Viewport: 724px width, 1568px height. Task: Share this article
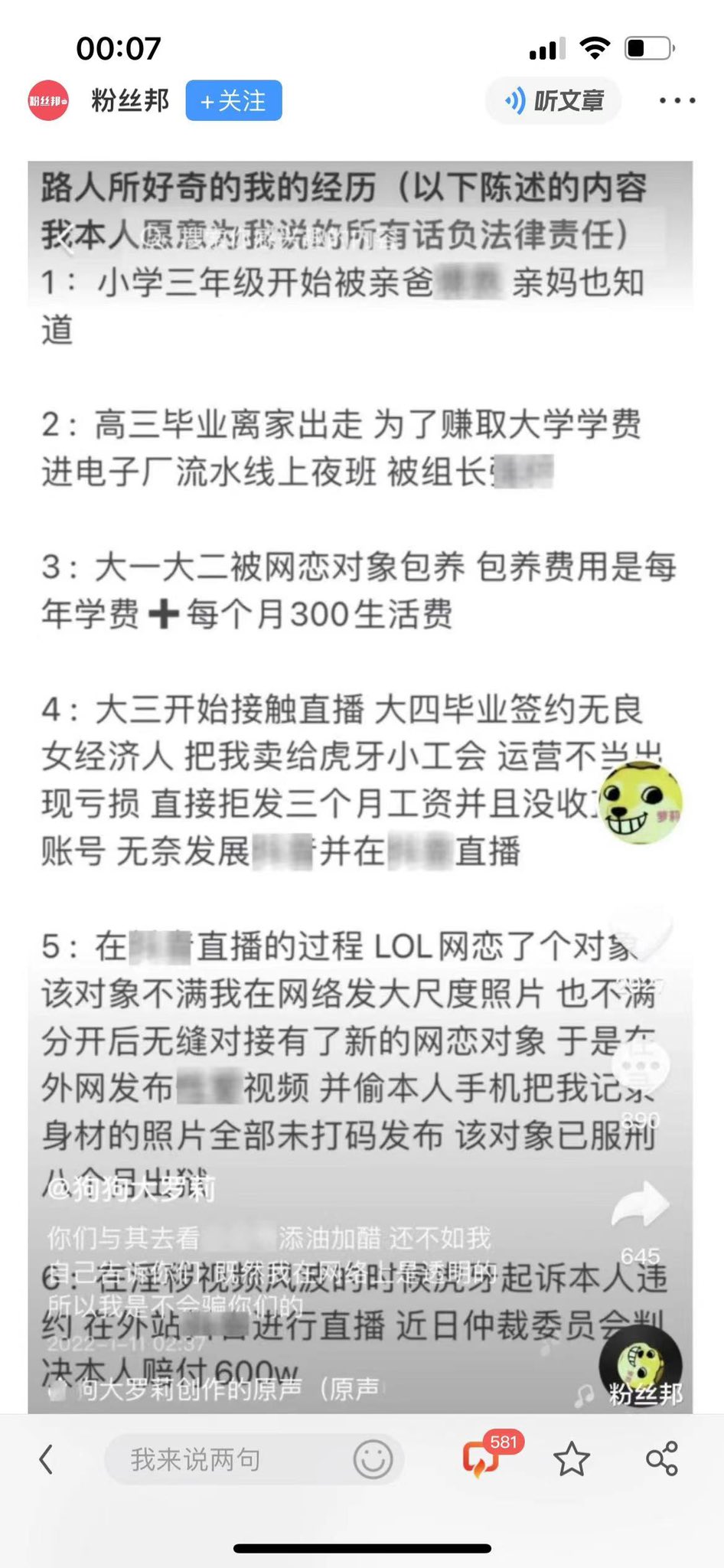661,1459
